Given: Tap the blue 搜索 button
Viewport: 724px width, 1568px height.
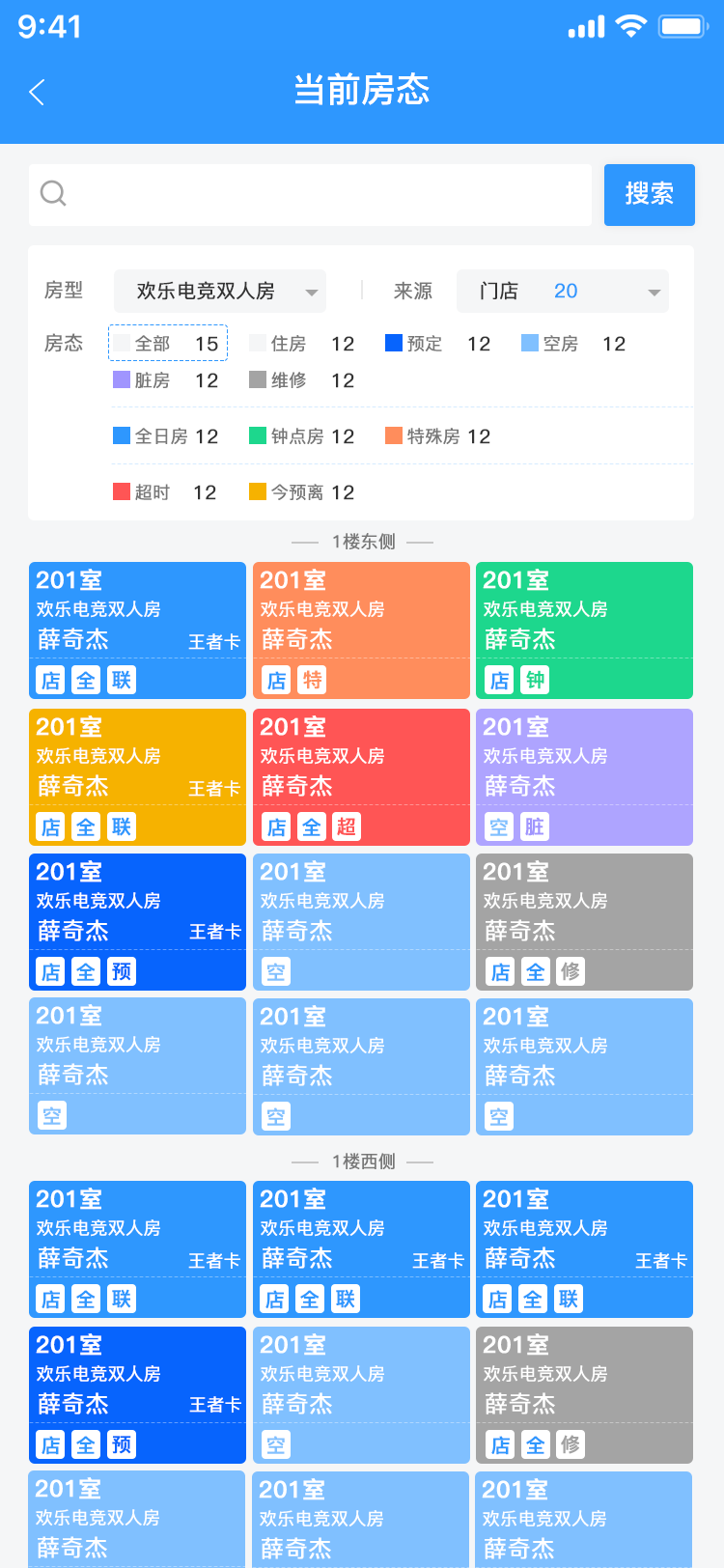Looking at the screenshot, I should coord(649,194).
